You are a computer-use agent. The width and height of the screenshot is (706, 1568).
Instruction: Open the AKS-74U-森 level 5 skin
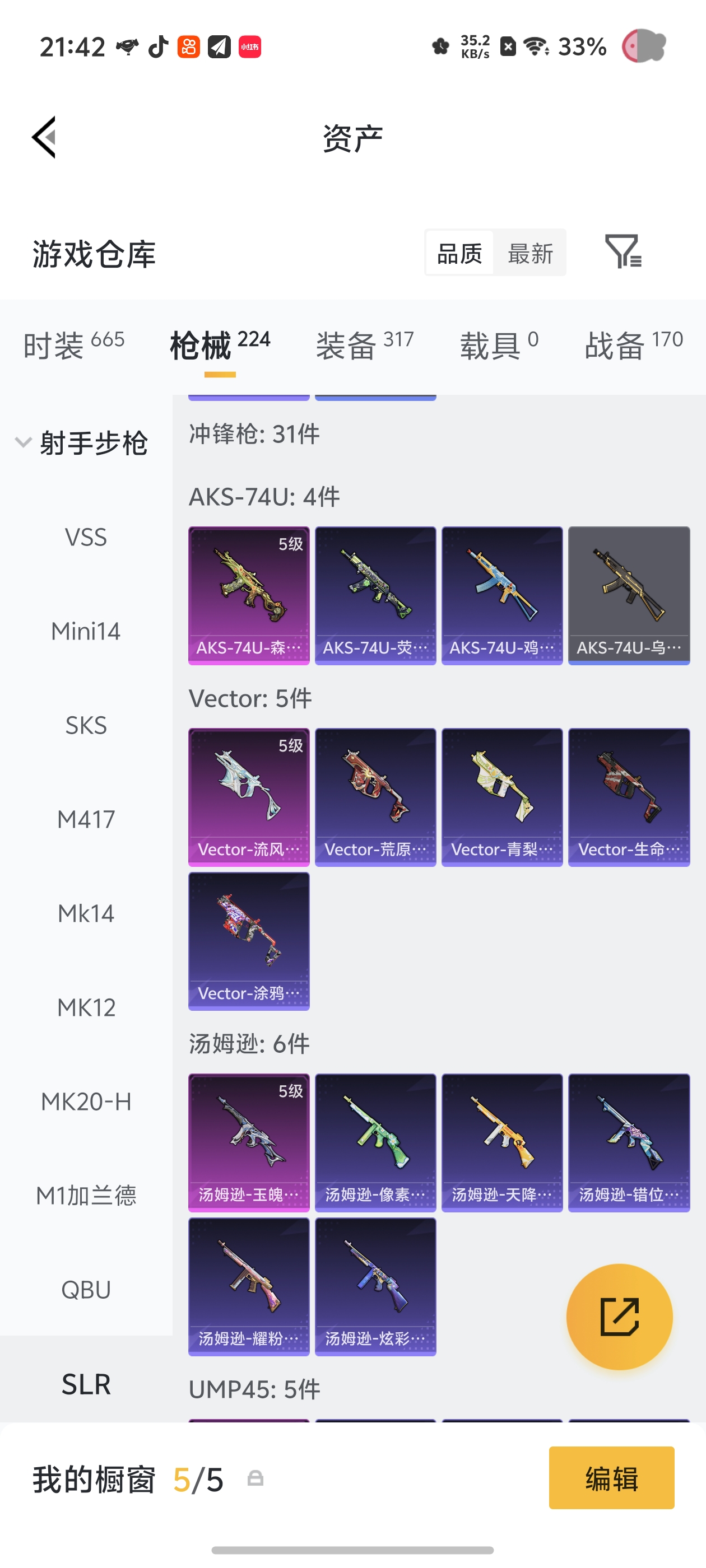[x=249, y=596]
